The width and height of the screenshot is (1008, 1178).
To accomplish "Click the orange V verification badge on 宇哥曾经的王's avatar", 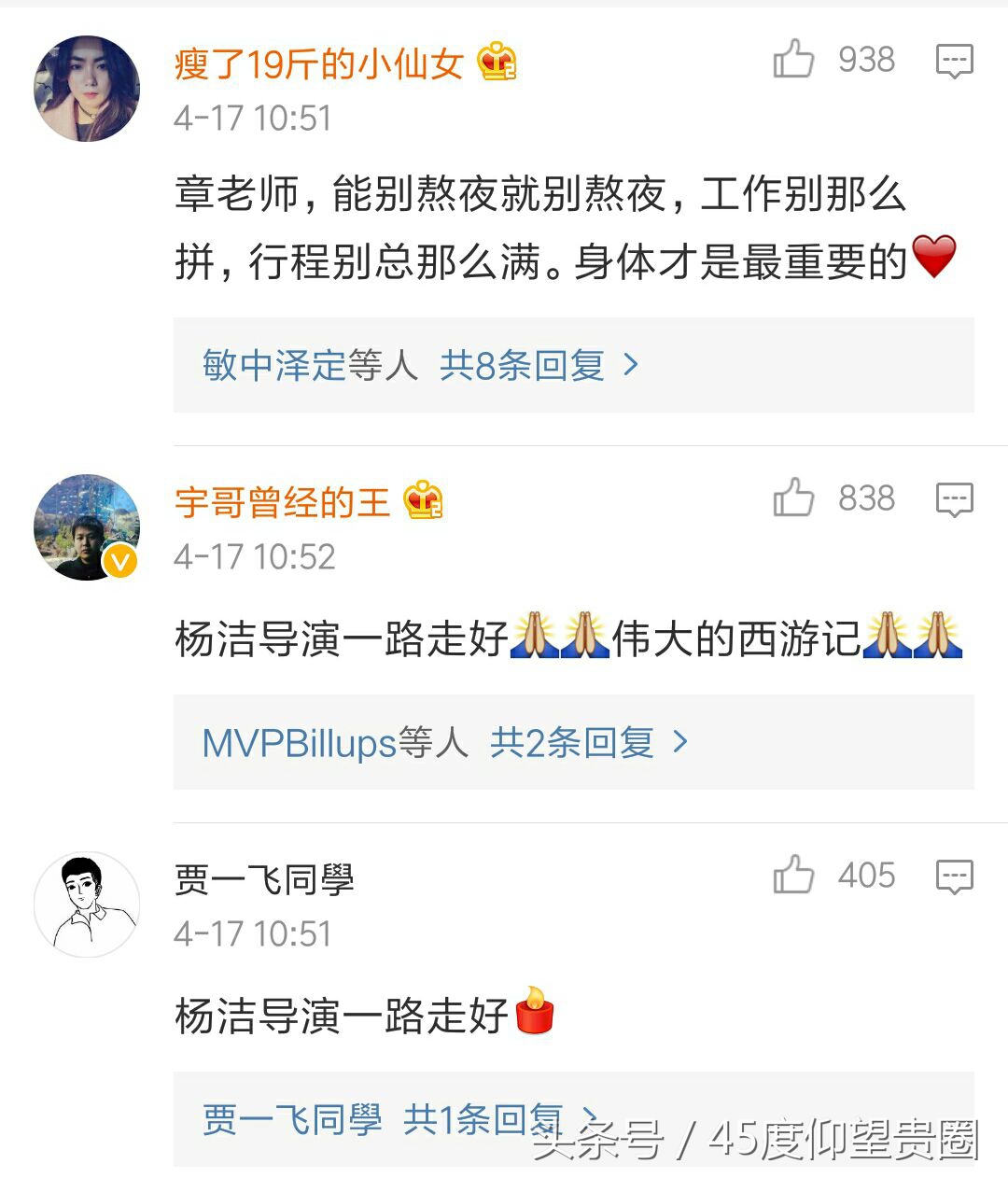I will coord(119,562).
